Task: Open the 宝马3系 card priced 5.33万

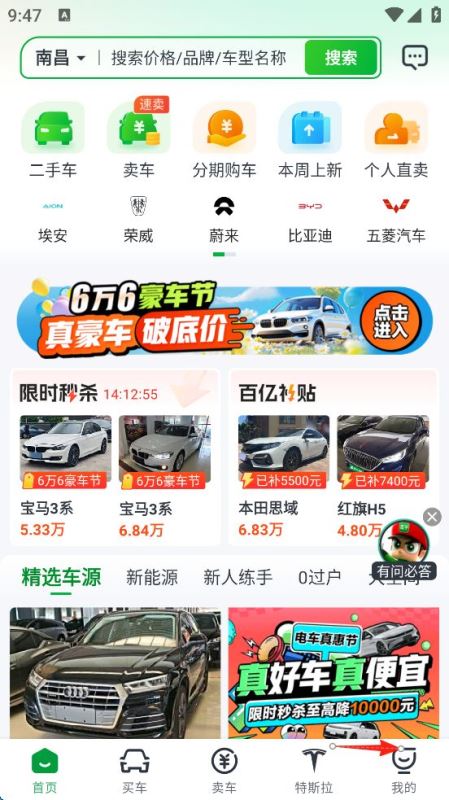Action: coord(65,478)
